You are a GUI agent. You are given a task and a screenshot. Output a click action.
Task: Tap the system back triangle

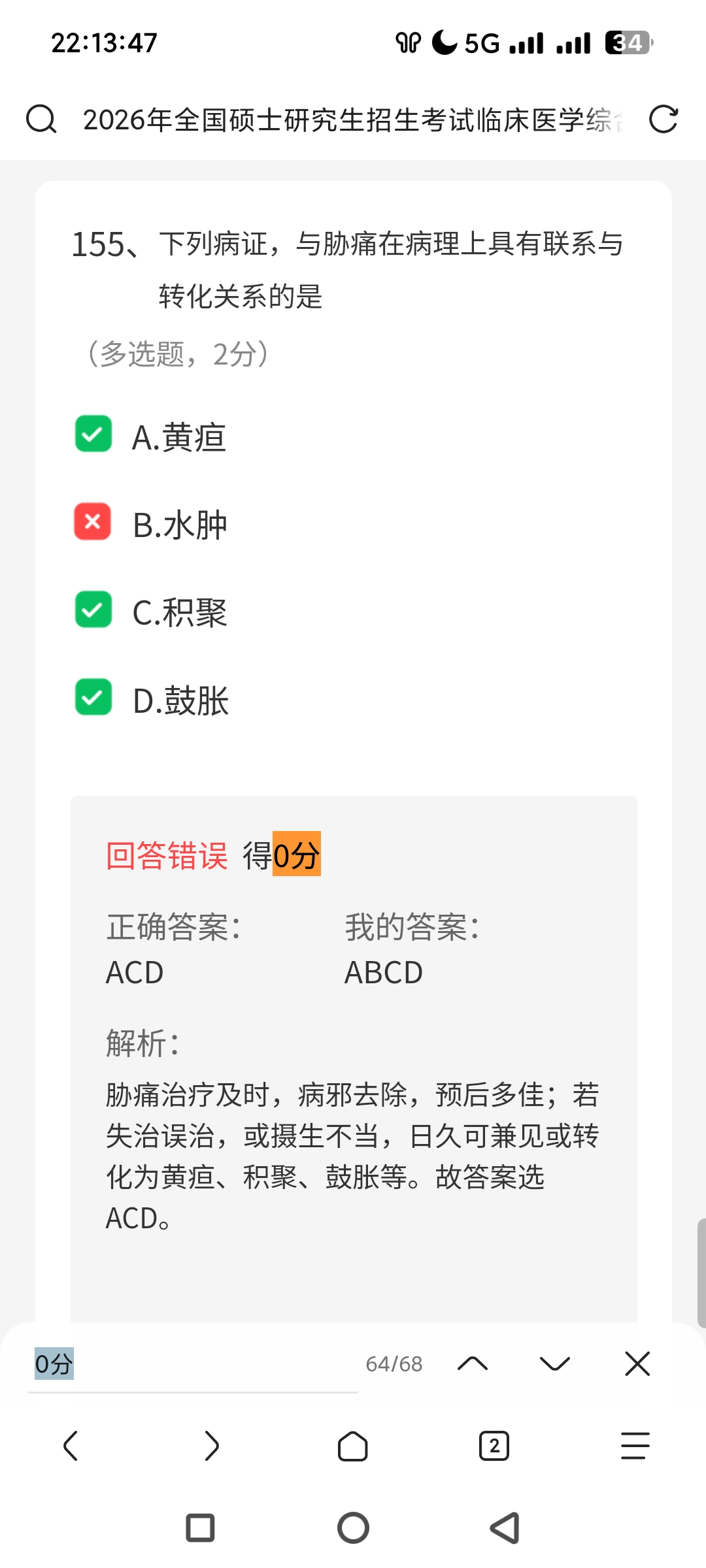tap(505, 1528)
